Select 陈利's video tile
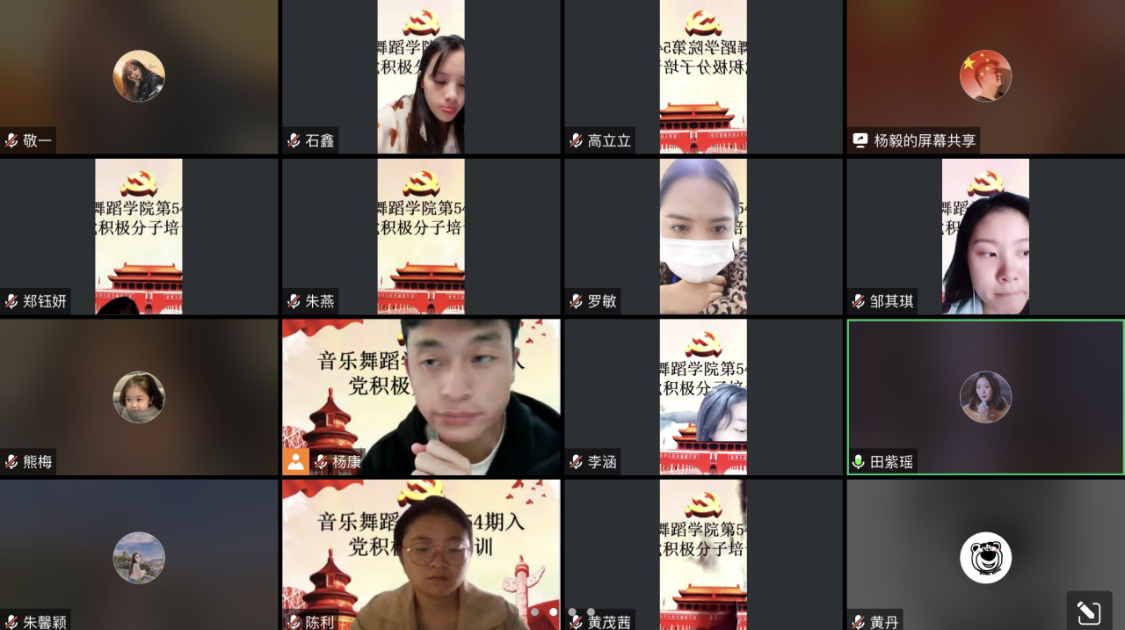 [420, 555]
